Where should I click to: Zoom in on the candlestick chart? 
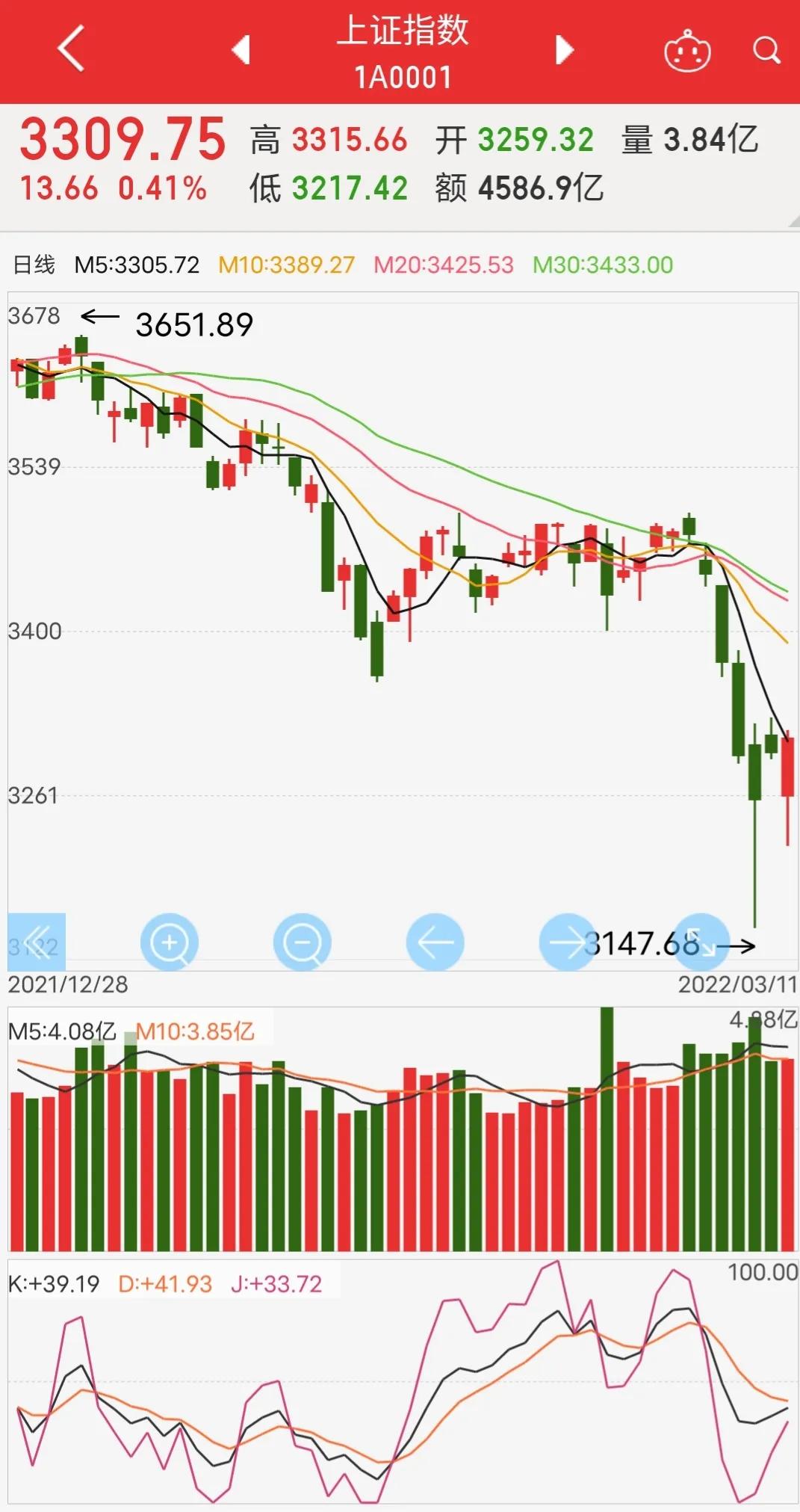pos(170,942)
